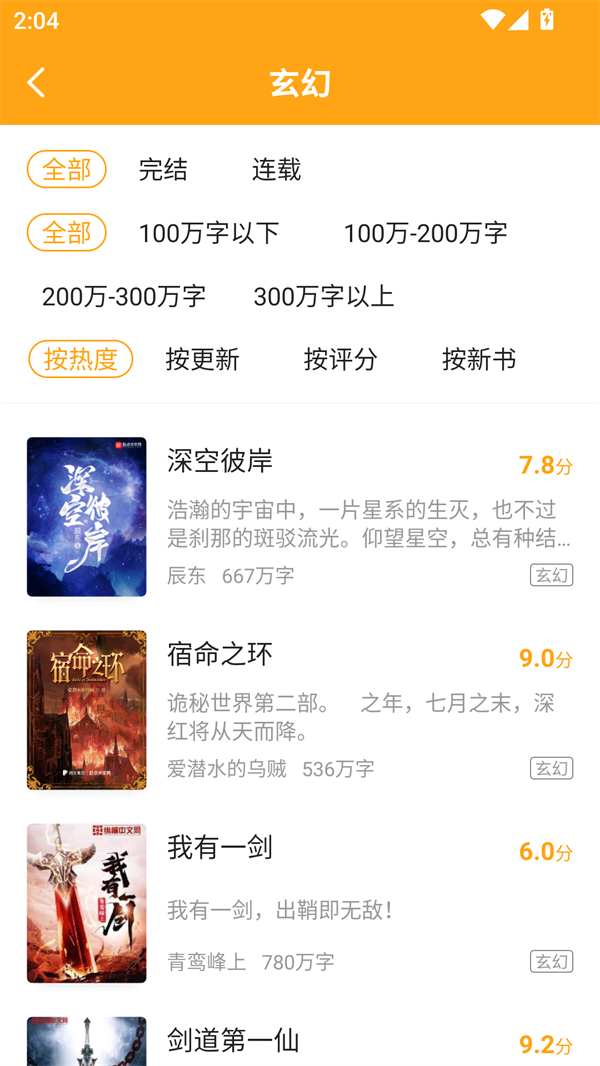Choose the 100万-200万字 filter
This screenshot has height=1066, width=600.
(x=425, y=233)
